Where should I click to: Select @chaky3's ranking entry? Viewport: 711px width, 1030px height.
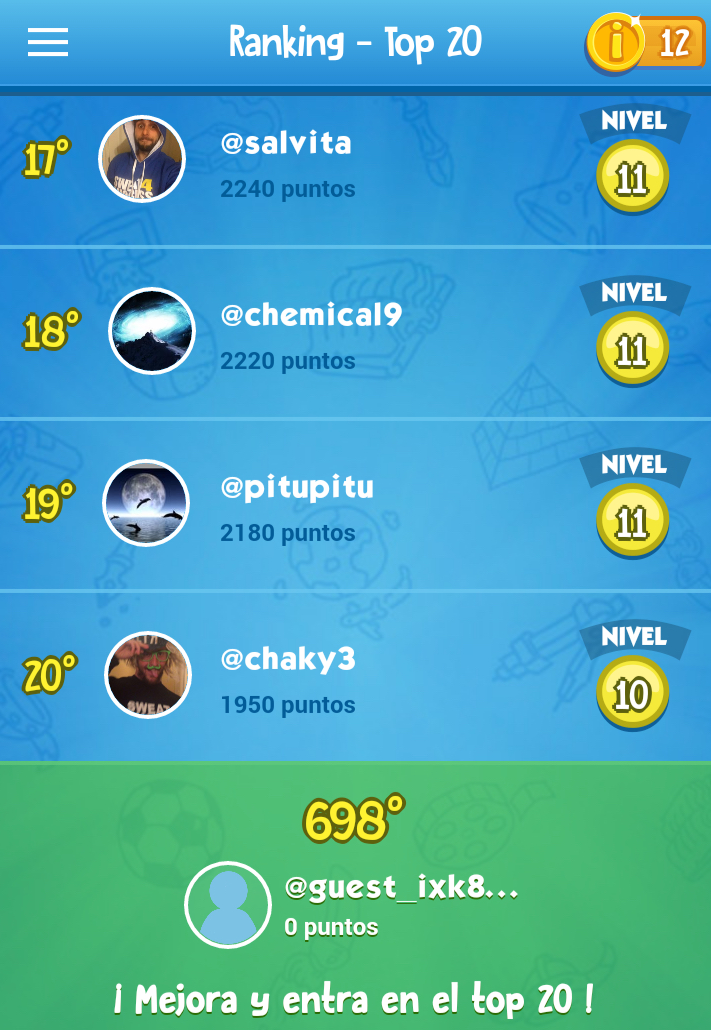pos(355,676)
